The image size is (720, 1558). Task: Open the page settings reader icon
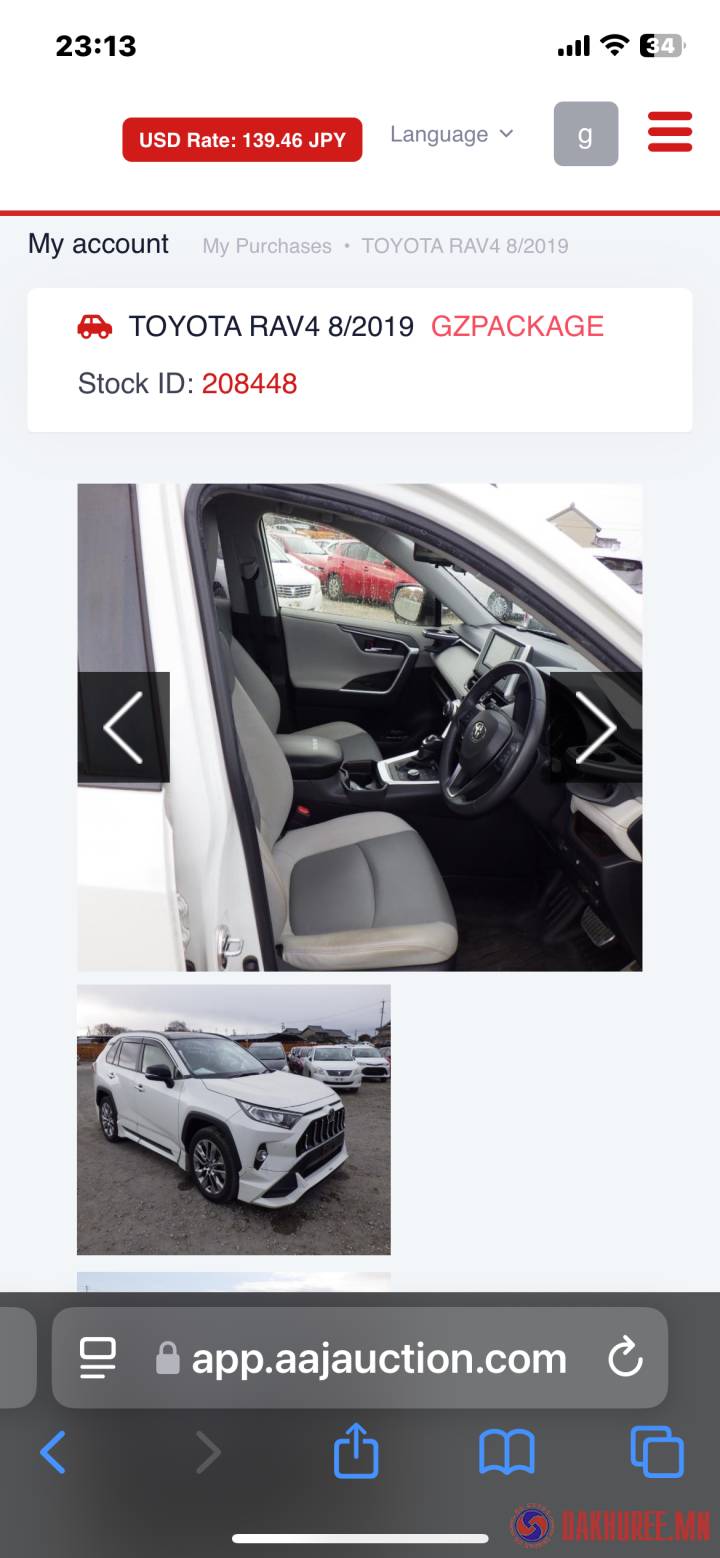98,1358
